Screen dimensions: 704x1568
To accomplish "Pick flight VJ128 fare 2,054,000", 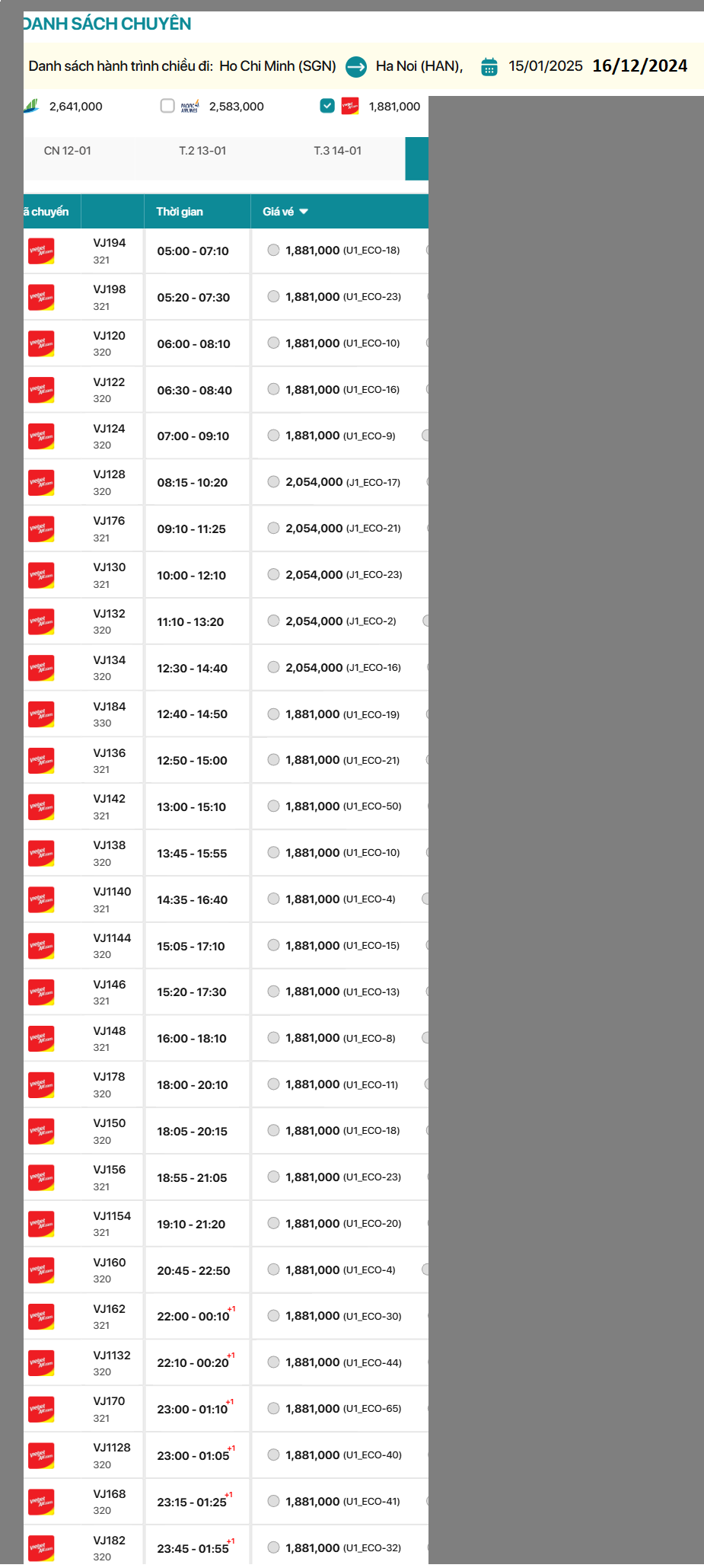I will click(273, 482).
